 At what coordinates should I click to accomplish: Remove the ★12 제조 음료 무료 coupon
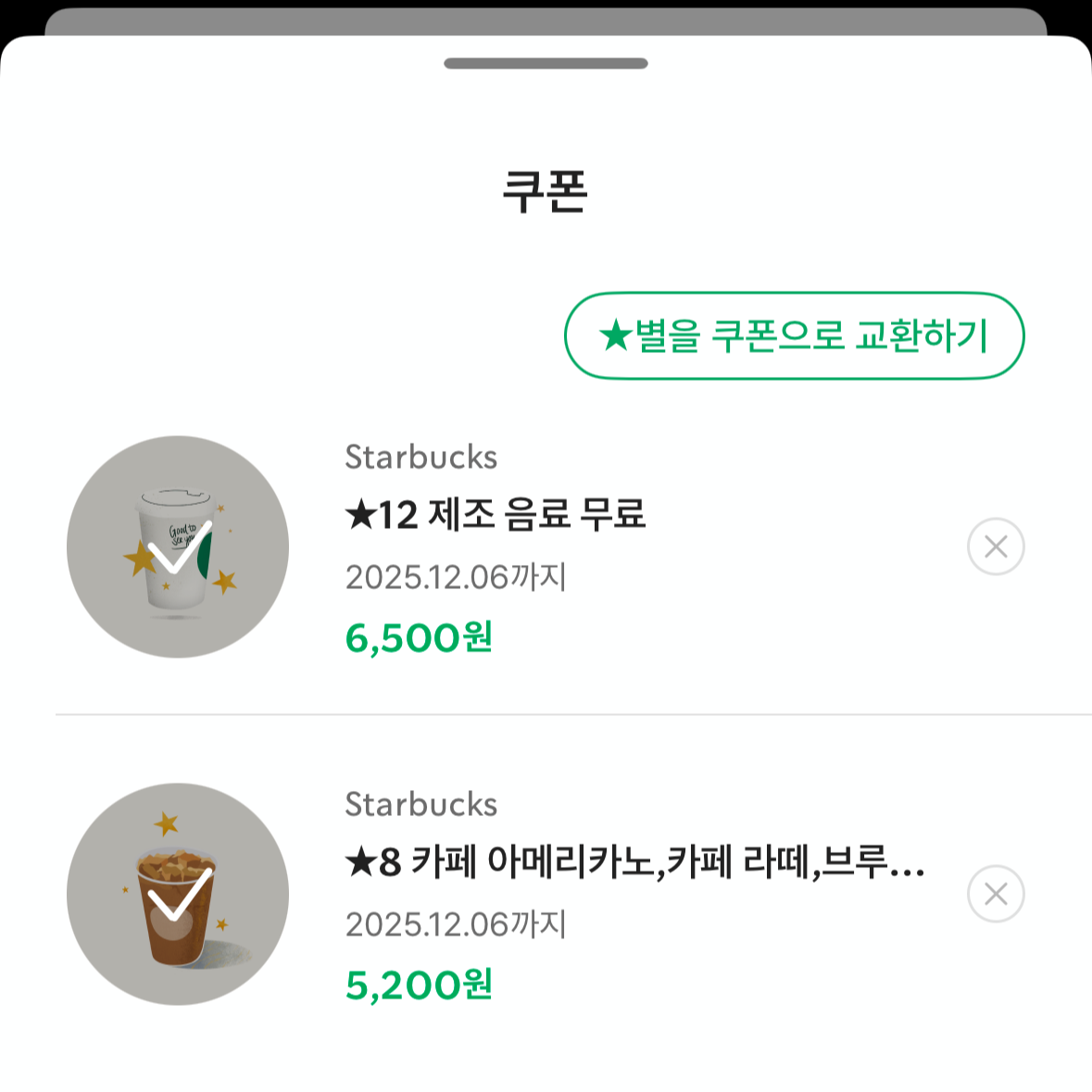996,546
